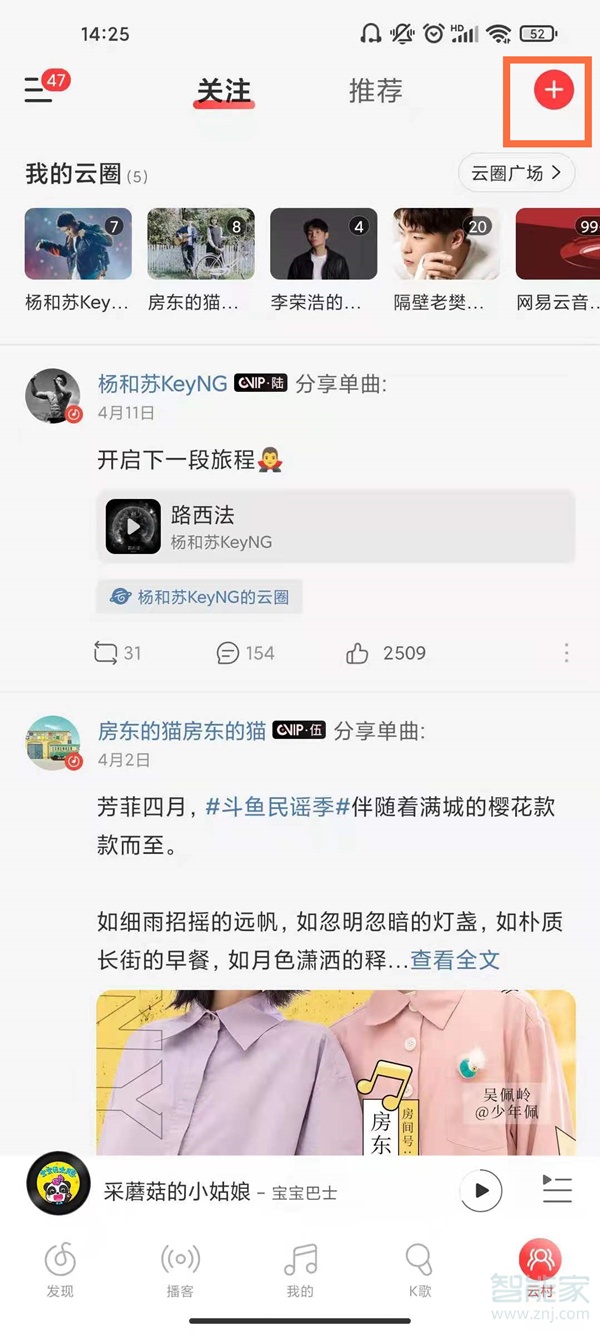Go to the 发现 tab
Image resolution: width=600 pixels, height=1333 pixels.
click(x=60, y=1267)
